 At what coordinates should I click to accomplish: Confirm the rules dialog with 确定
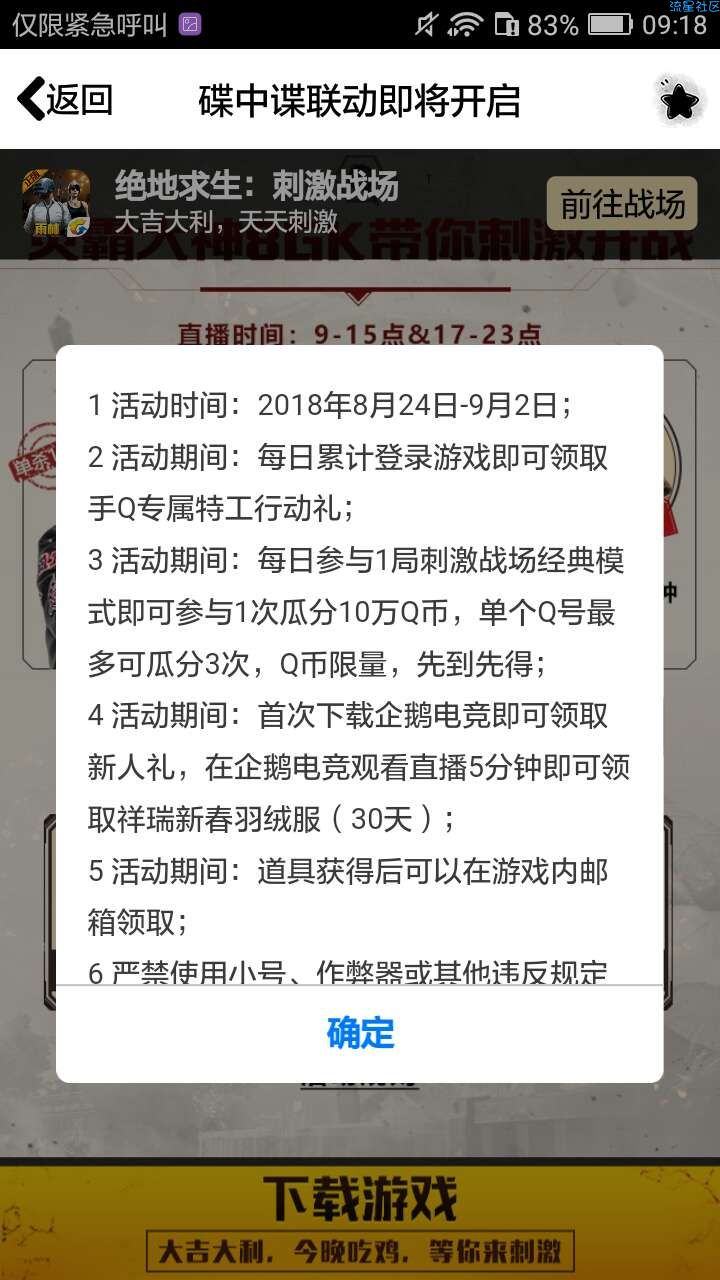(x=360, y=1033)
